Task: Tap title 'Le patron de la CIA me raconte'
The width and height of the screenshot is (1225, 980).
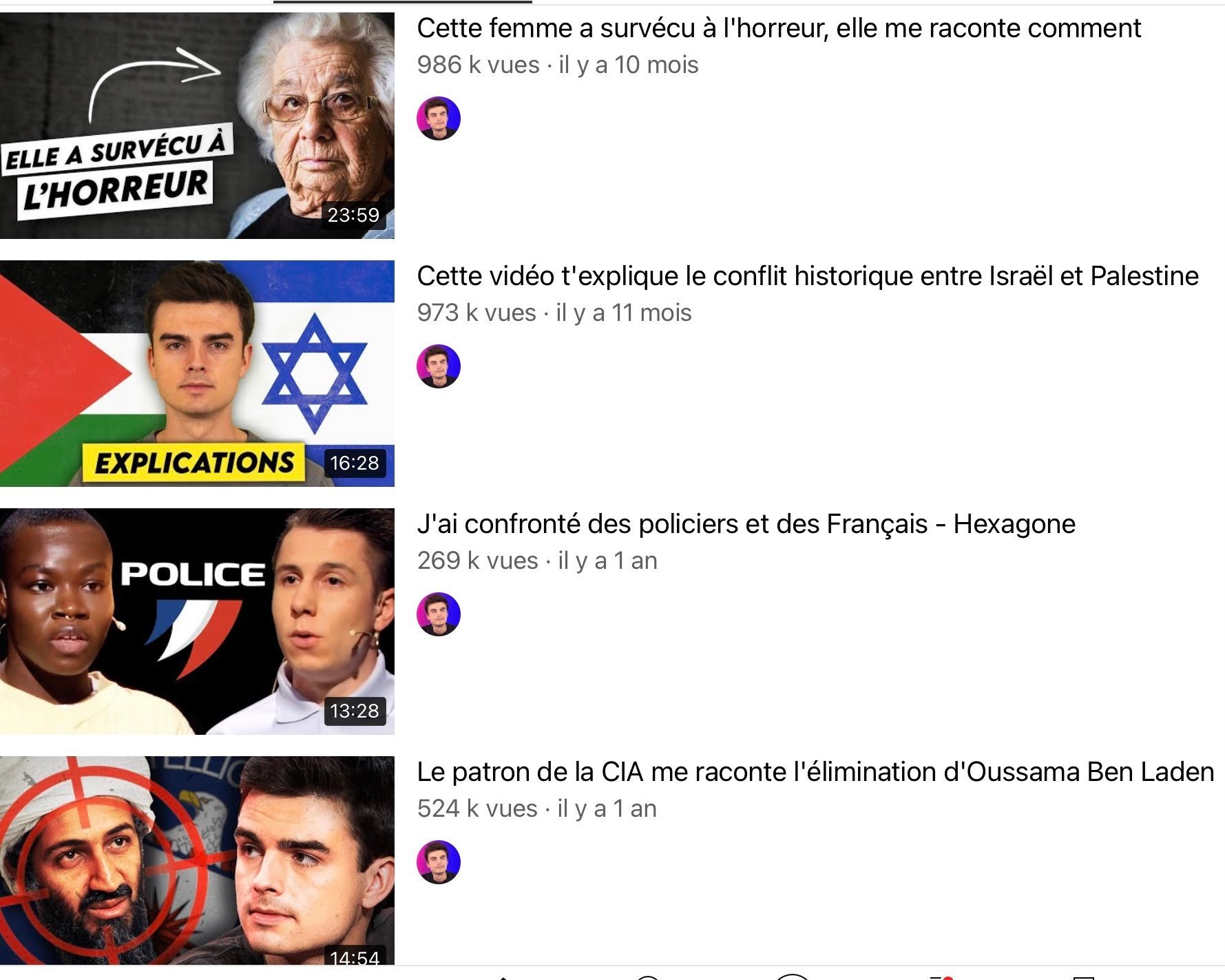Action: (815, 772)
